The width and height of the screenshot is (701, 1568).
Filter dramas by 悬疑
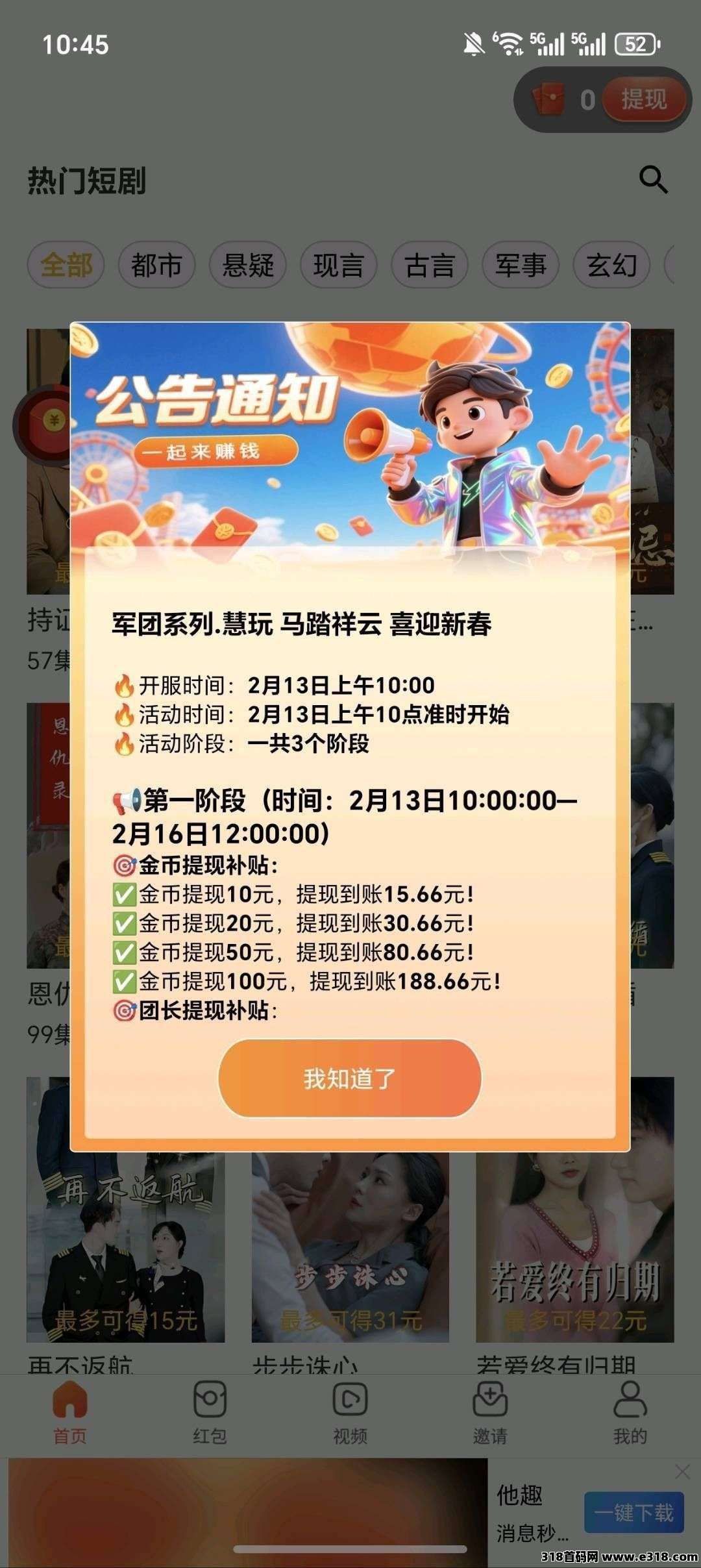pyautogui.click(x=247, y=266)
